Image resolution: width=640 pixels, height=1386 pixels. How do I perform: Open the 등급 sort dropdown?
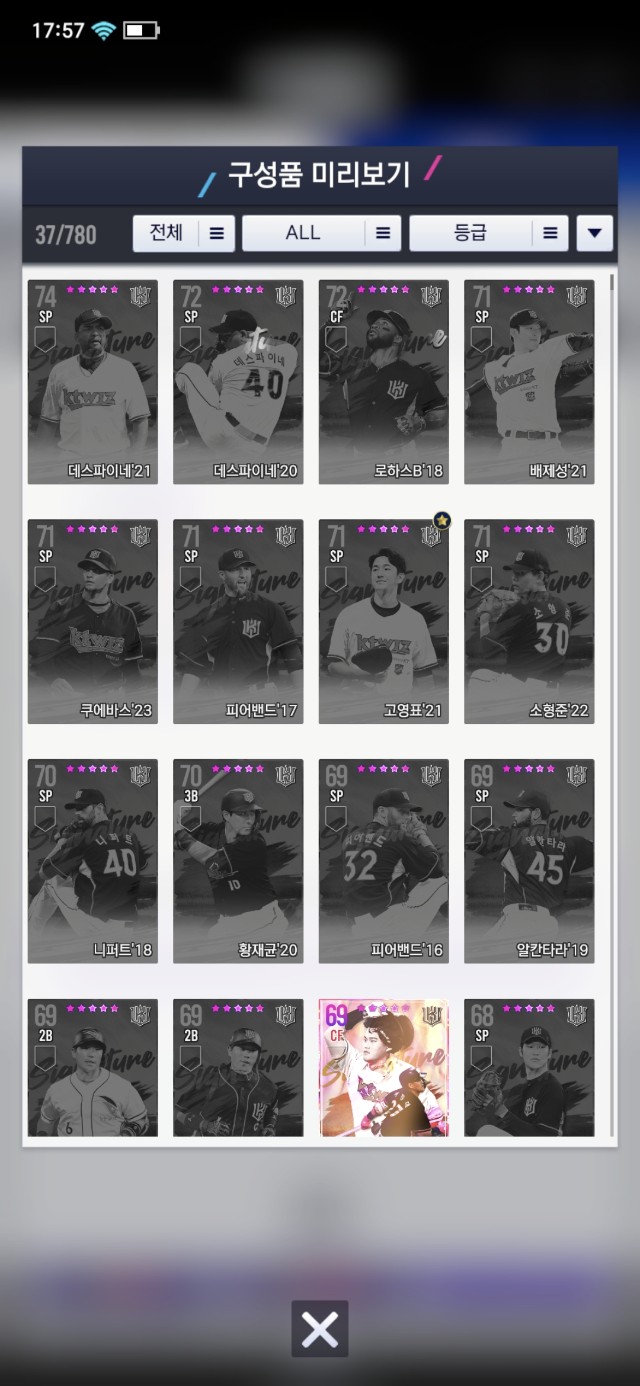(488, 233)
